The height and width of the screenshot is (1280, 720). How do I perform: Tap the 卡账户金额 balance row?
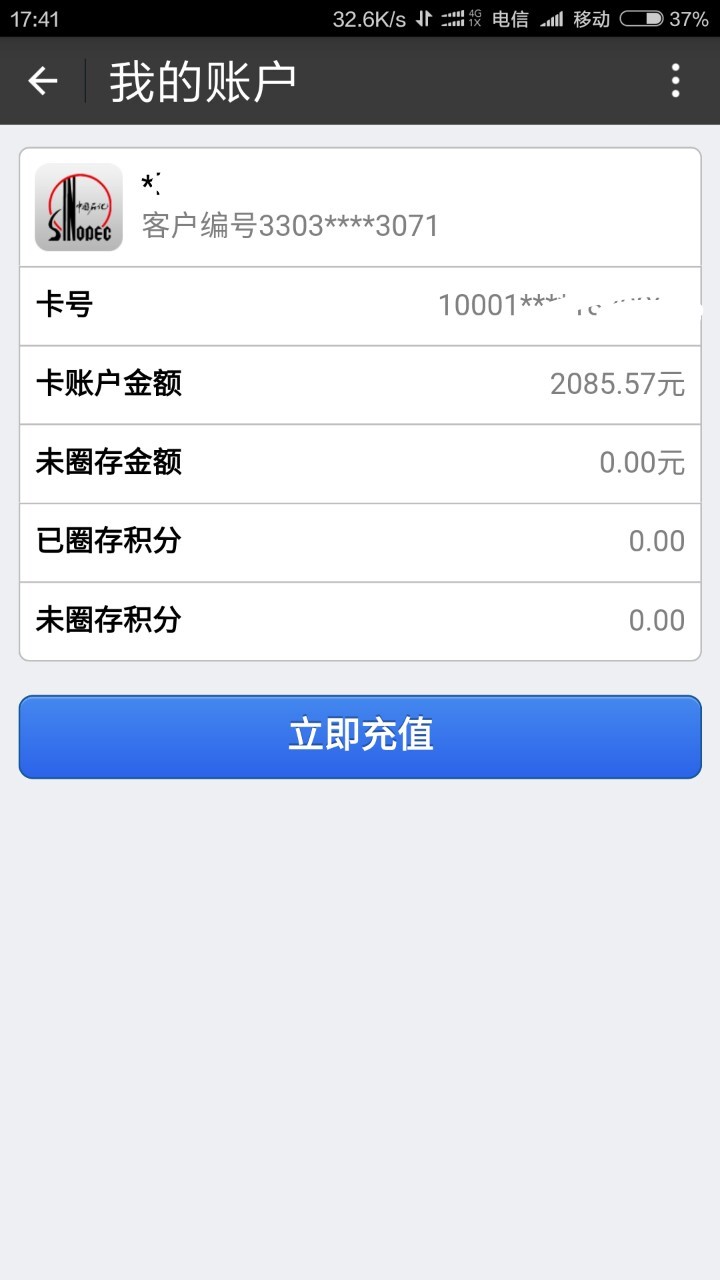coord(360,384)
